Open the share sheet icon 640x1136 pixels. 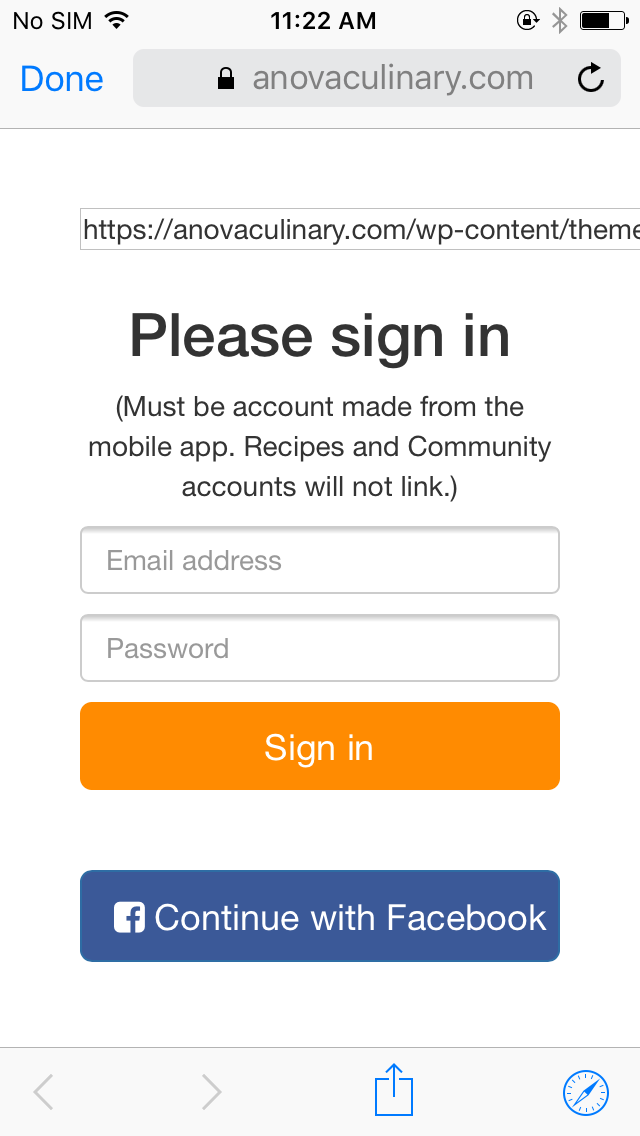coord(394,1090)
